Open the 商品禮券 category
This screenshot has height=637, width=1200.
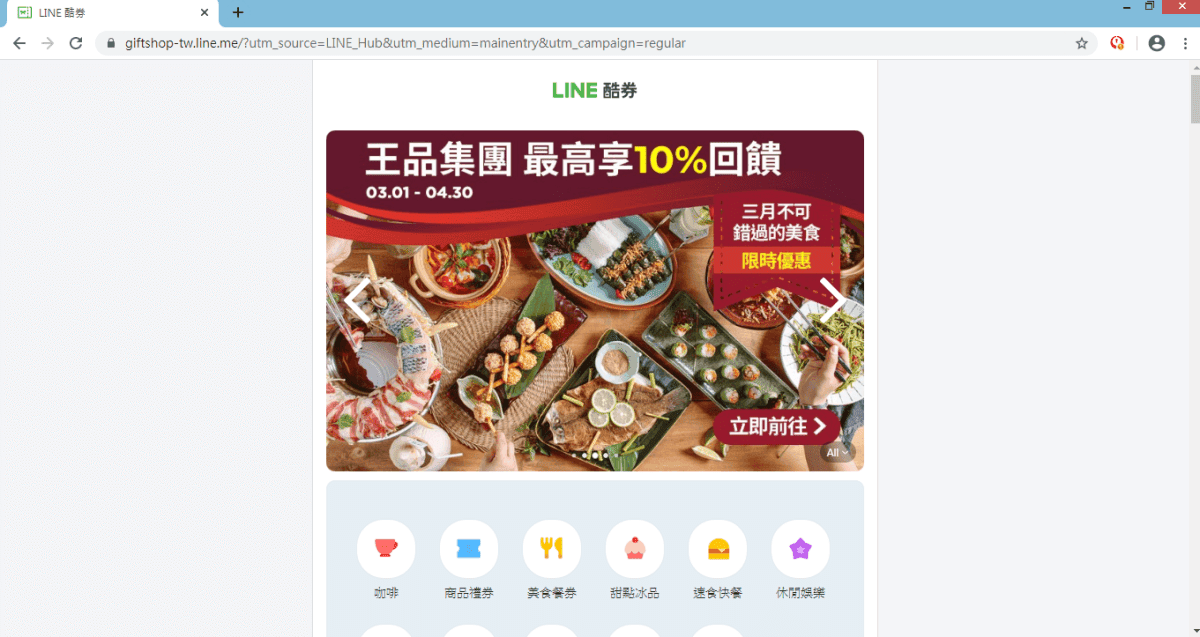[469, 549]
